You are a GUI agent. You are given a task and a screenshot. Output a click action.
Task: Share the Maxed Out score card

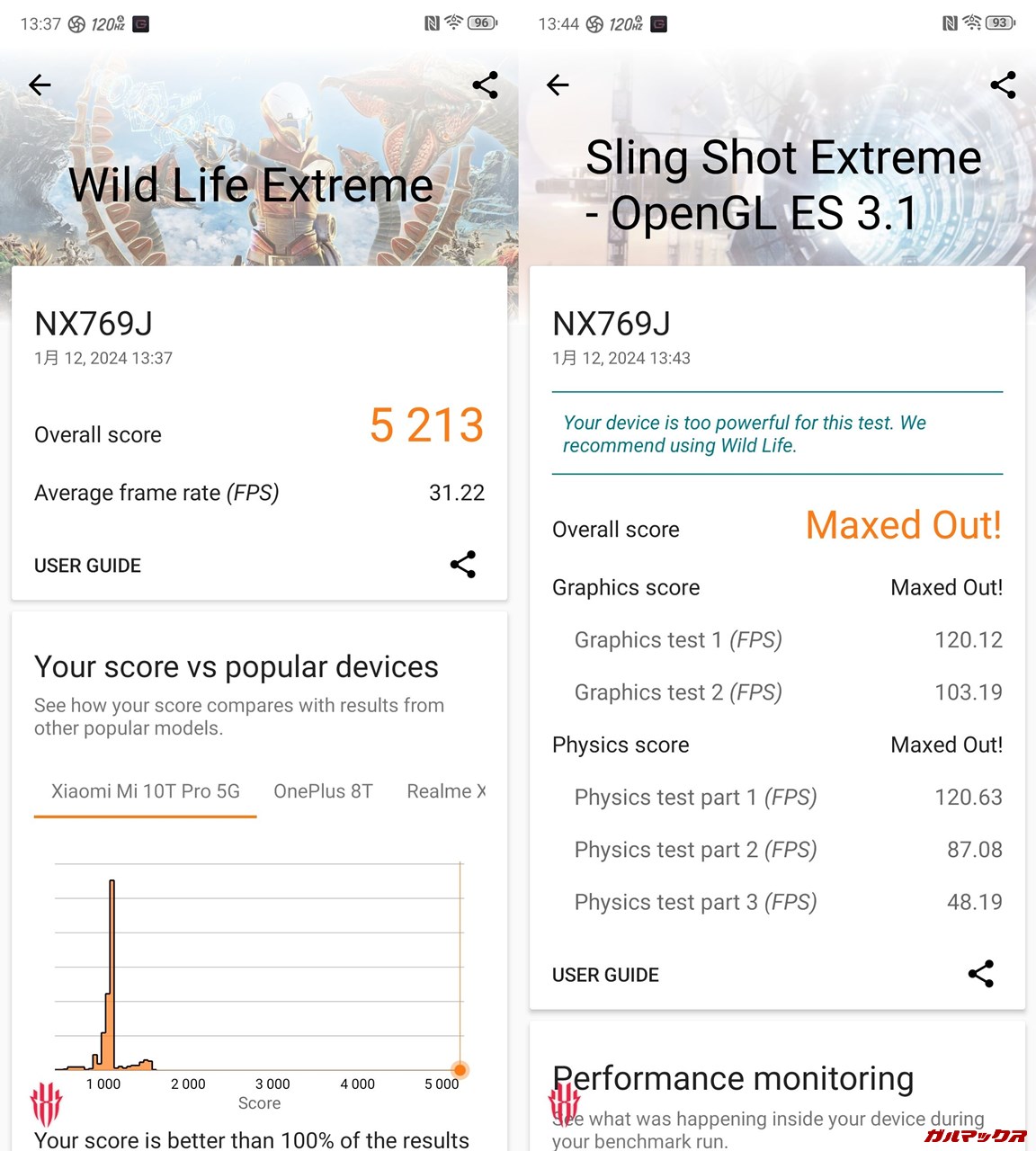point(980,974)
